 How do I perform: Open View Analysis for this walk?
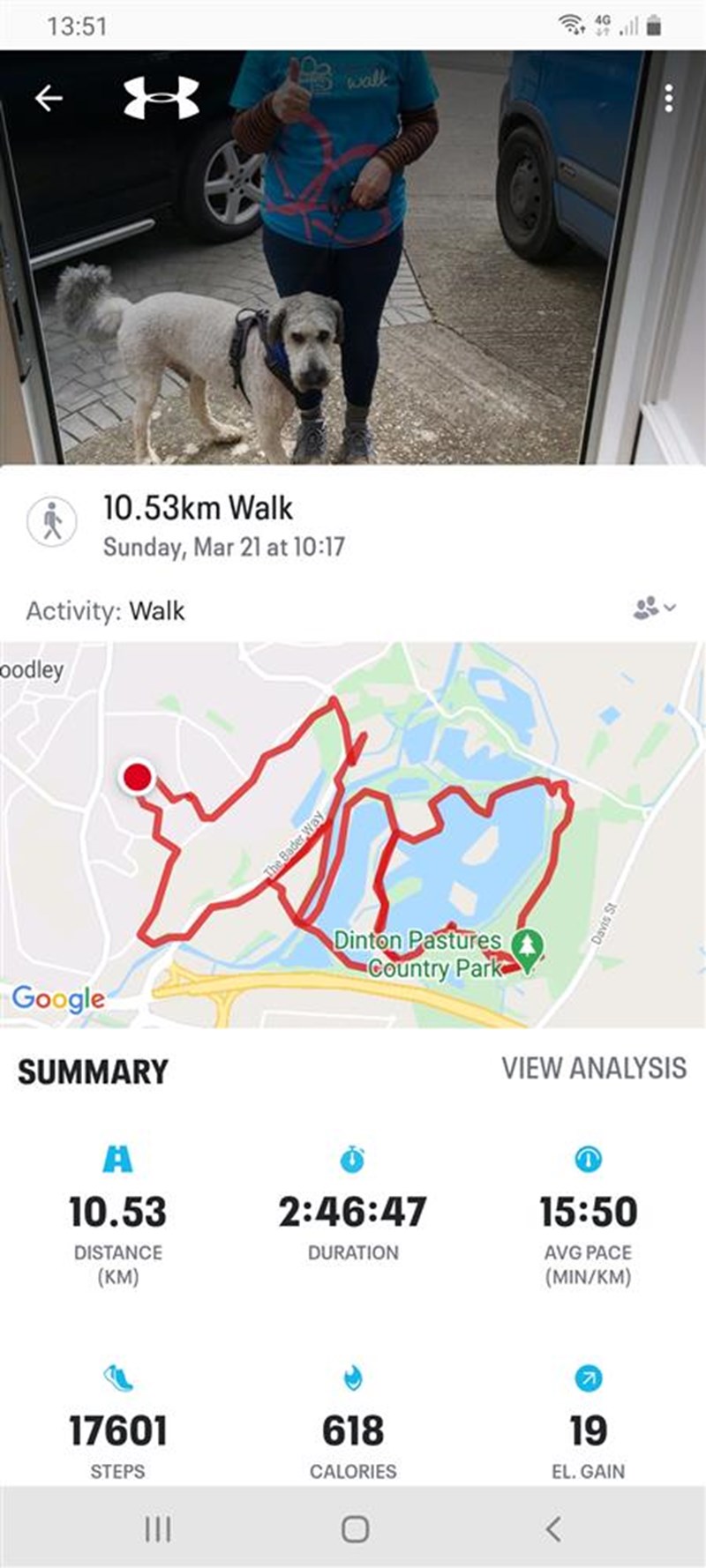pyautogui.click(x=594, y=1068)
